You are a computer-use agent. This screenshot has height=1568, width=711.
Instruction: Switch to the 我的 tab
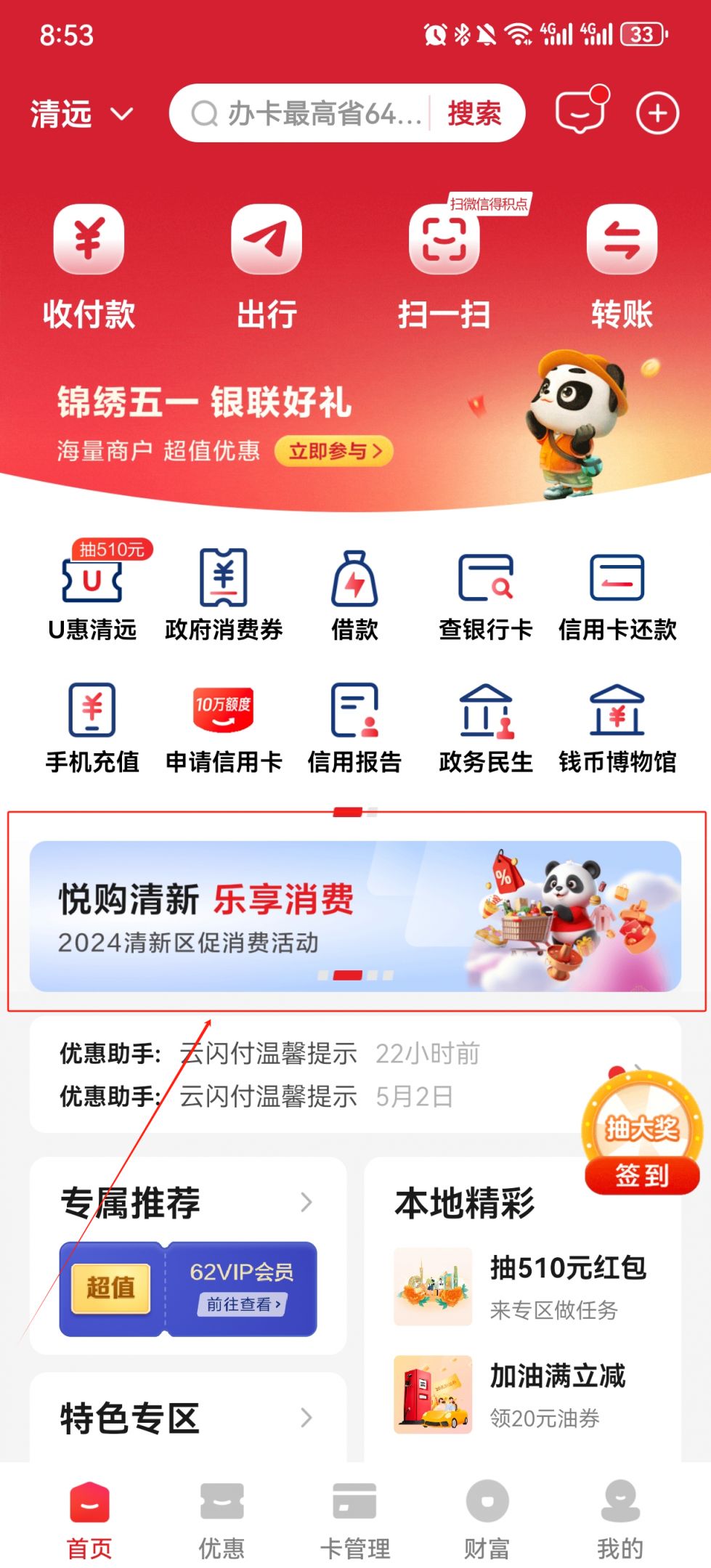pos(620,1519)
